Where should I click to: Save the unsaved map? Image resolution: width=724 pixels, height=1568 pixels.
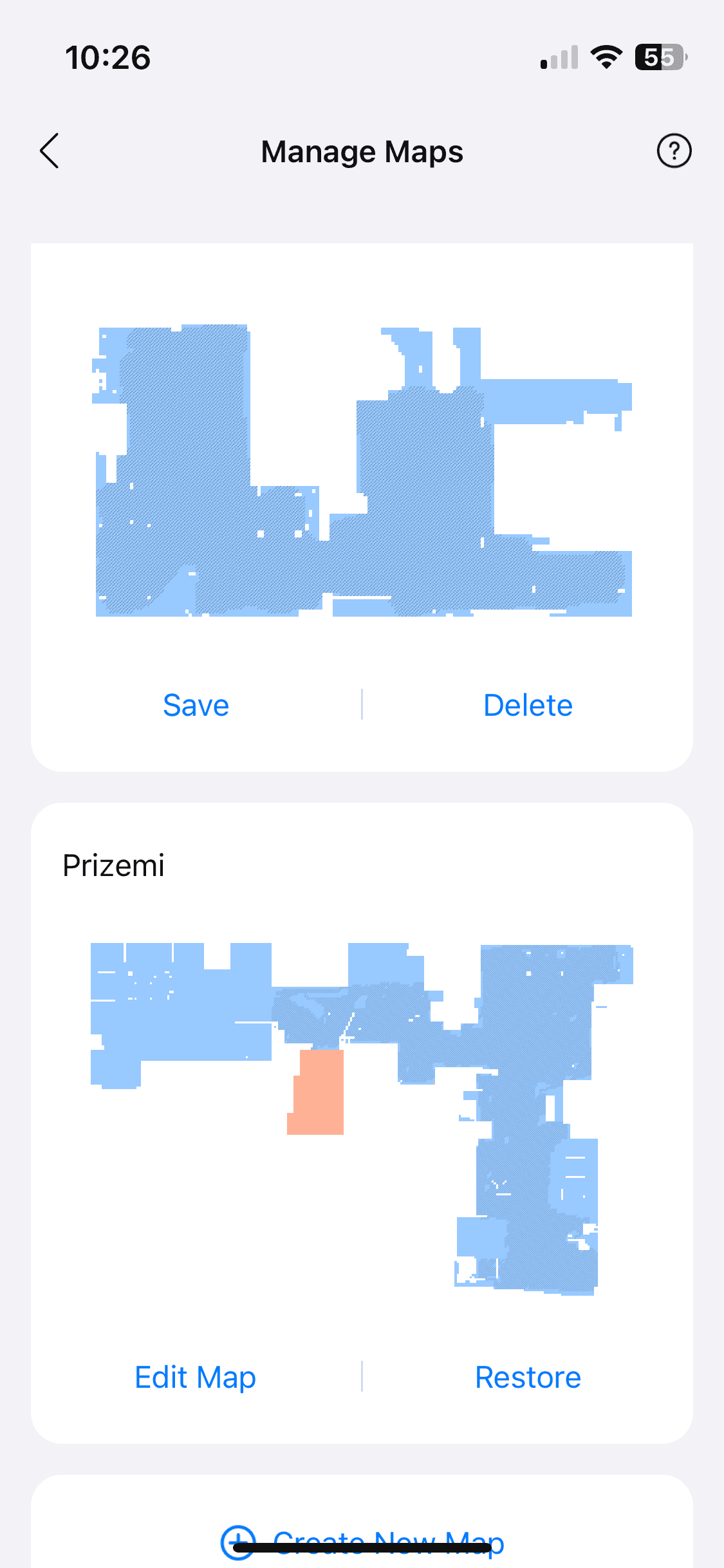tap(196, 705)
